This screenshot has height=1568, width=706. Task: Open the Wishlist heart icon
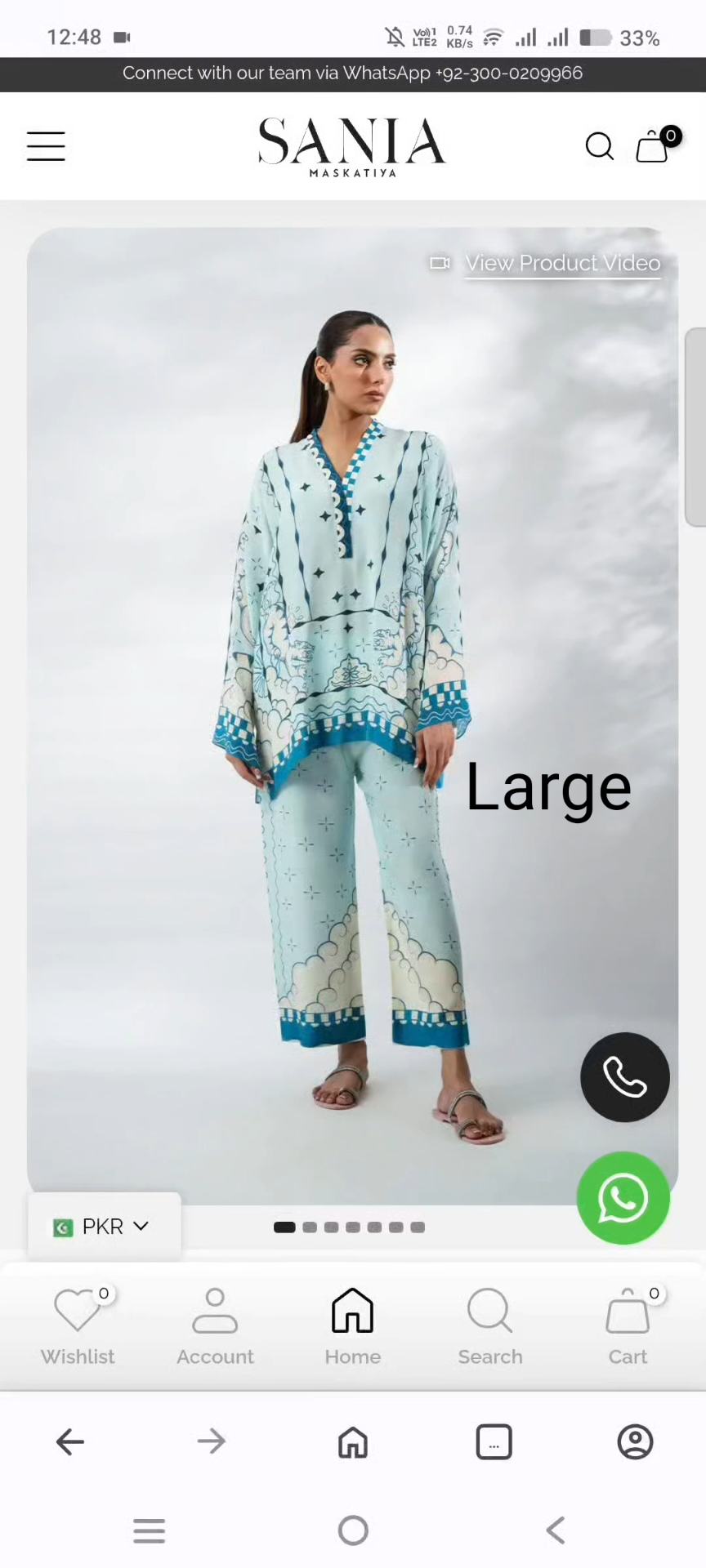pyautogui.click(x=77, y=1310)
